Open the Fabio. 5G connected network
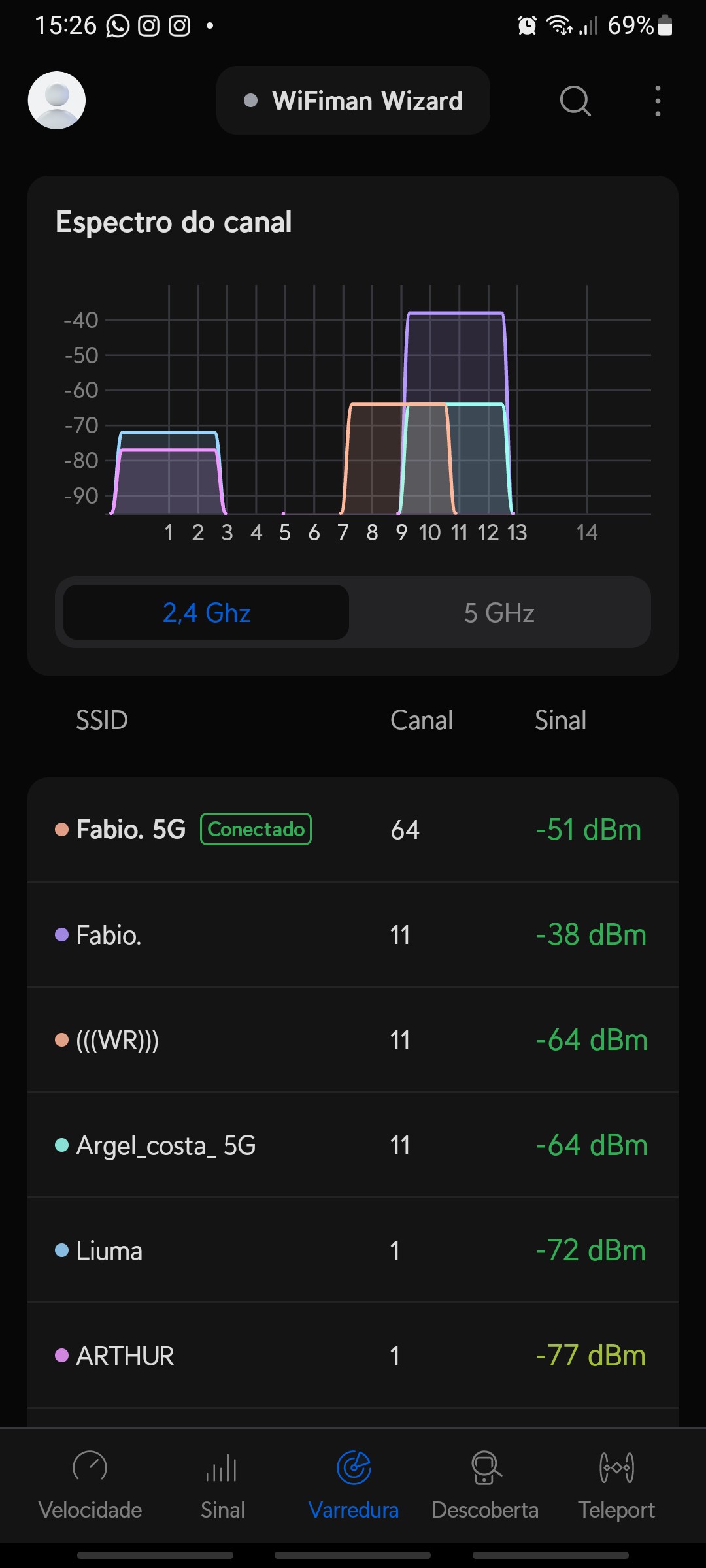 (353, 830)
